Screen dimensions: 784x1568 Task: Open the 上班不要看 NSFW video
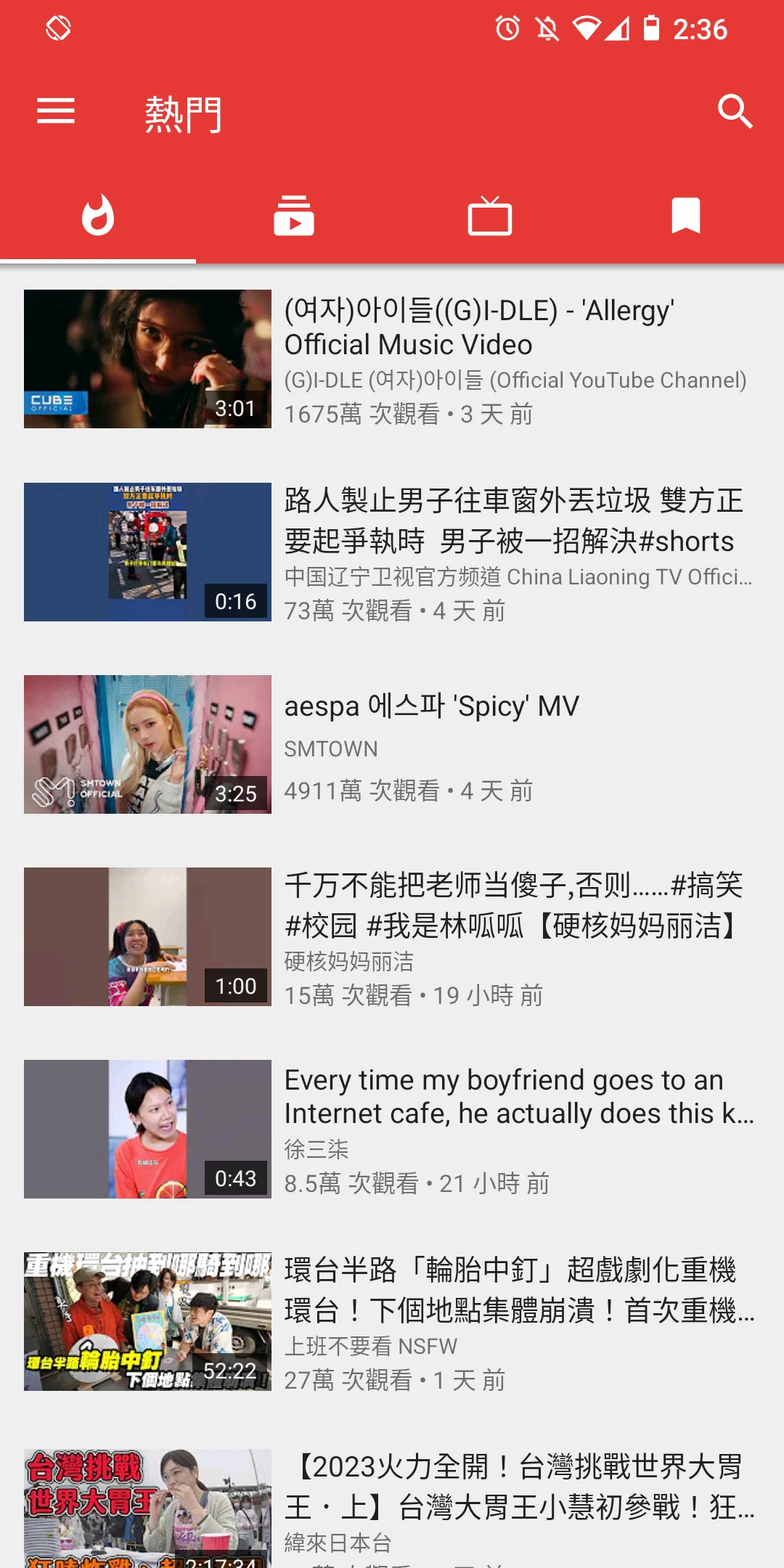(x=392, y=1322)
